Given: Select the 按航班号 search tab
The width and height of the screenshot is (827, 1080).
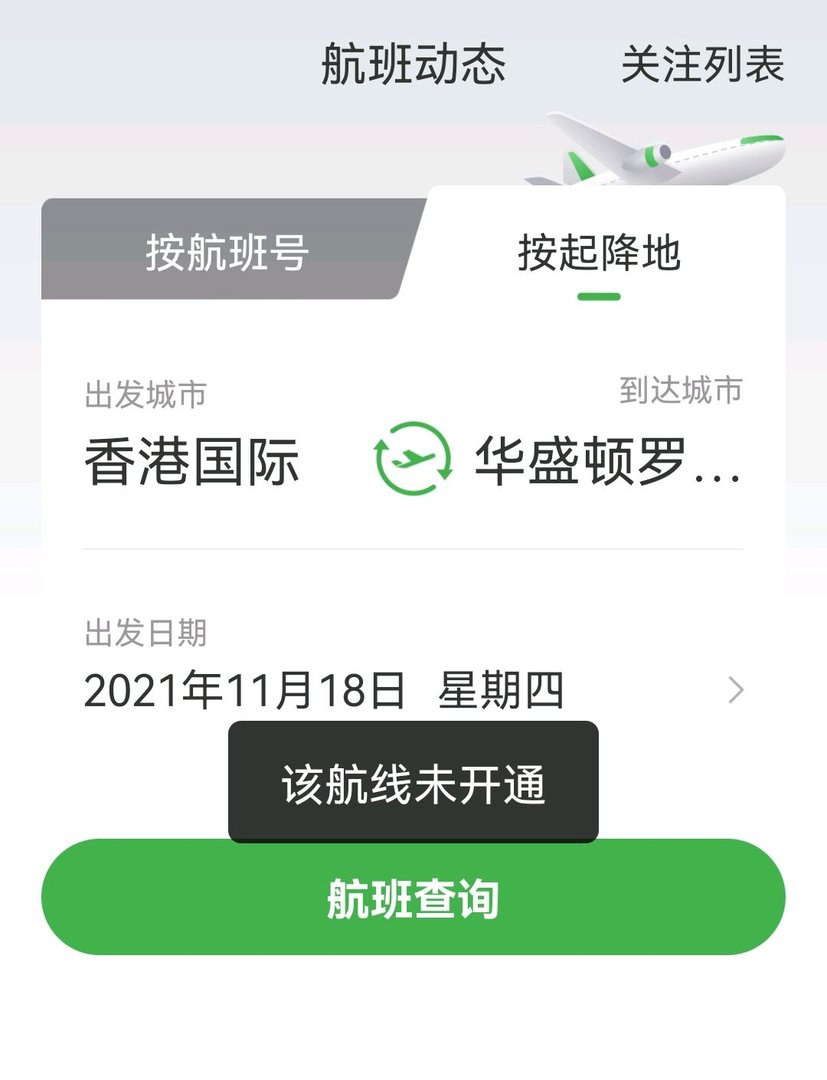Looking at the screenshot, I should pos(227,255).
